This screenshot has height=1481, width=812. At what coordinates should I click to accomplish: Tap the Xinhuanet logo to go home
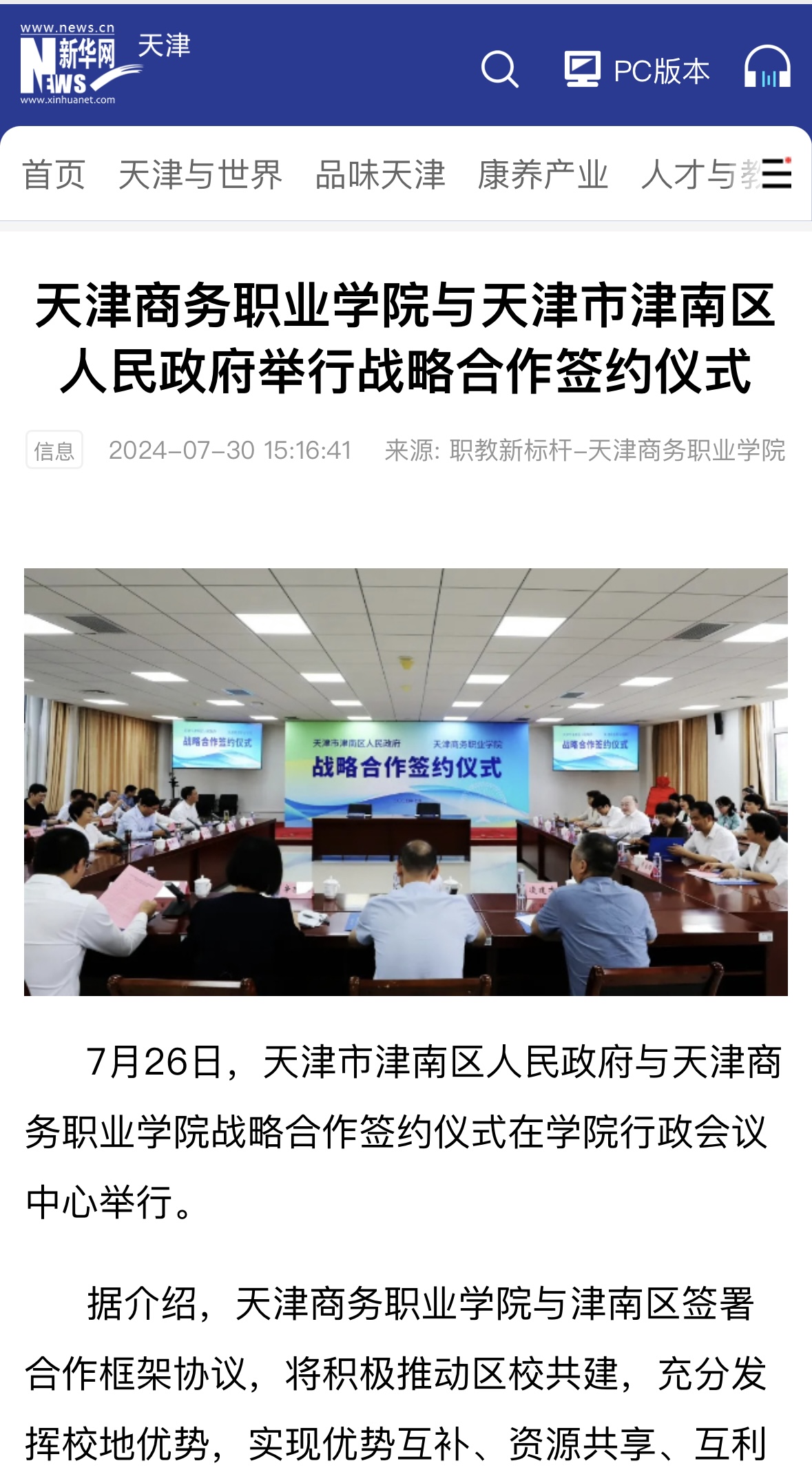(69, 65)
